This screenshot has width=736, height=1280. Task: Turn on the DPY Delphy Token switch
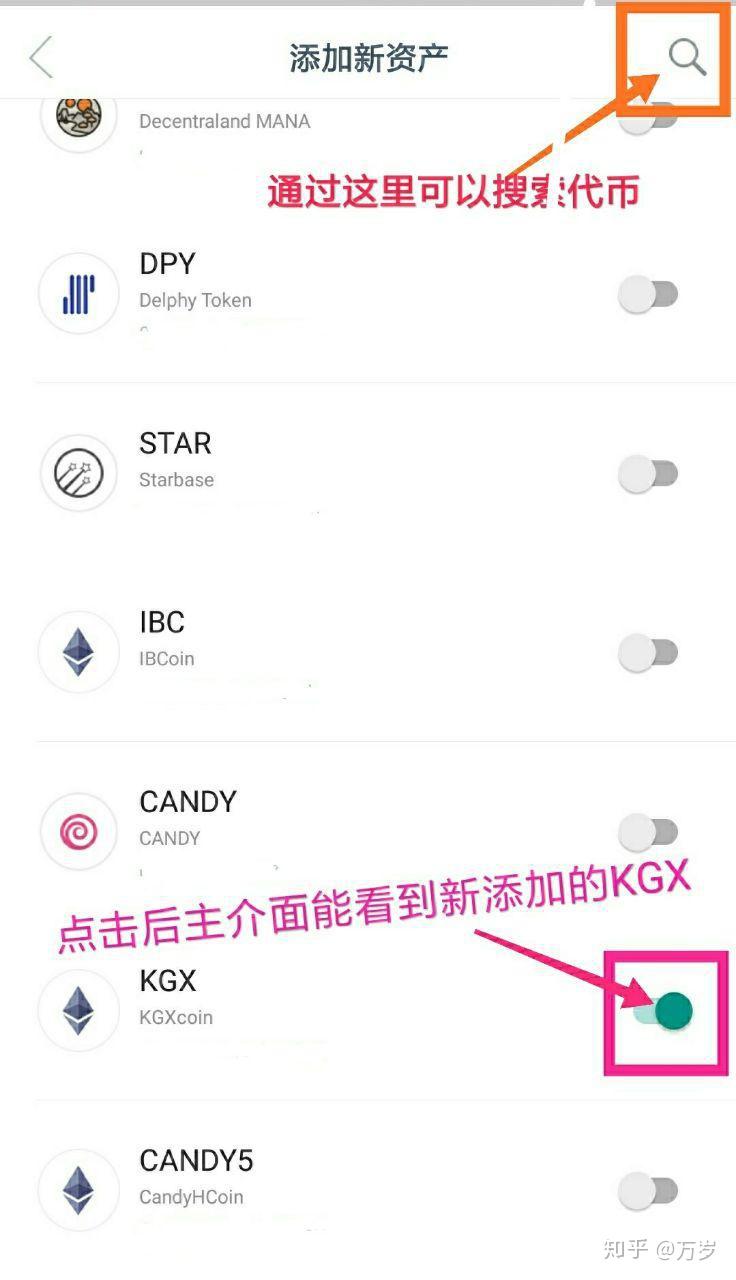coord(649,295)
